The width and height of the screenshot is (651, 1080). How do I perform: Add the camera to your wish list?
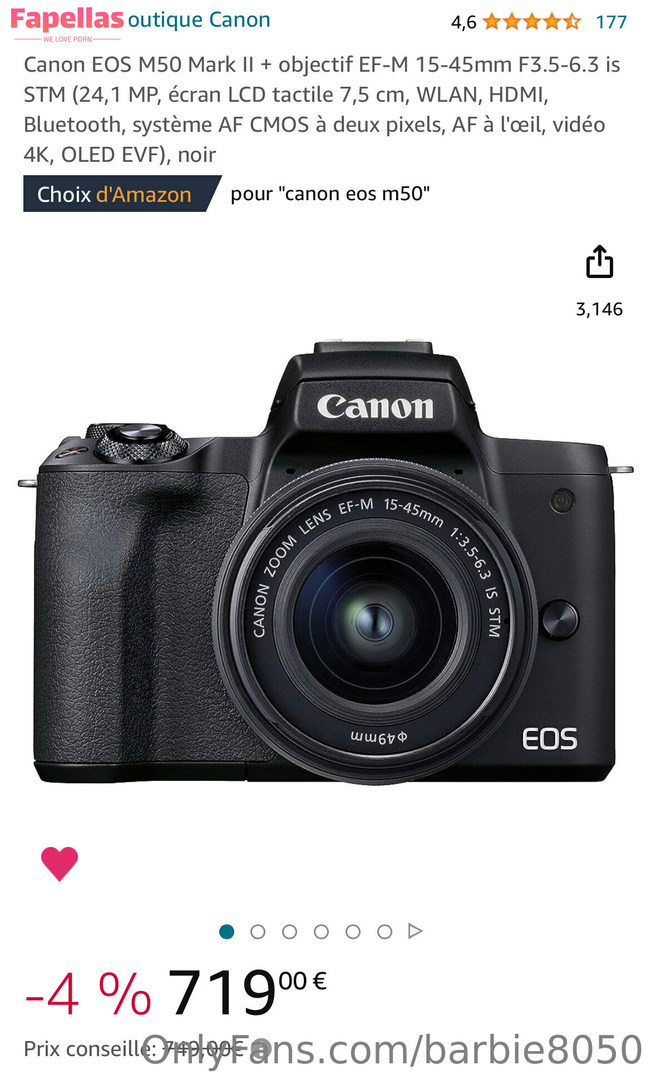pyautogui.click(x=59, y=863)
